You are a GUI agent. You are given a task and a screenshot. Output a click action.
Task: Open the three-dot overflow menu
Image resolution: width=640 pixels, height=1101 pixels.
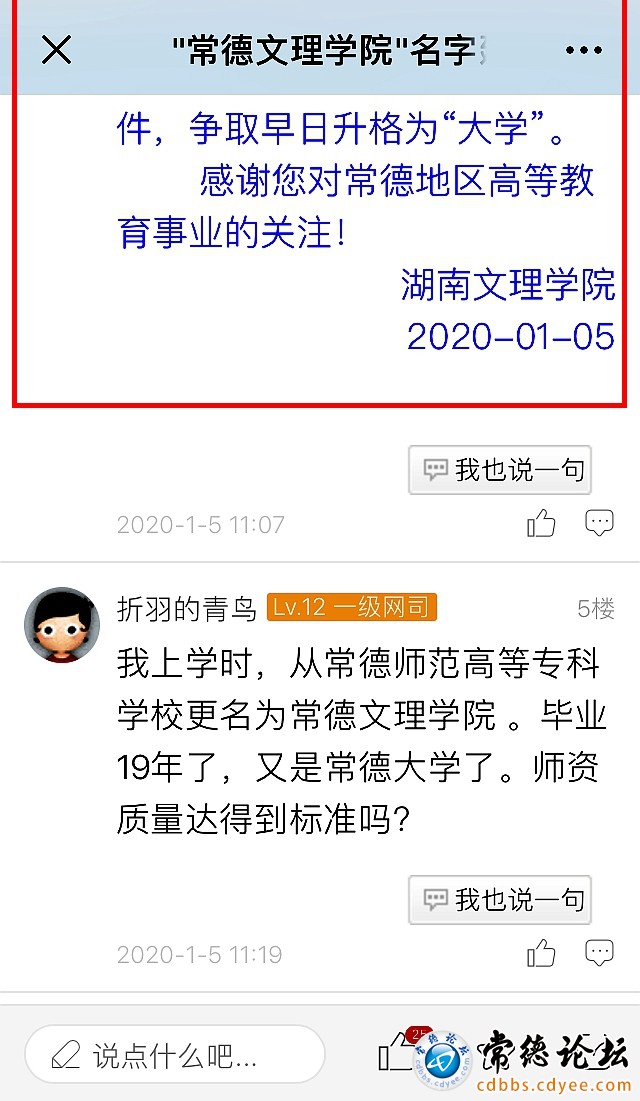[583, 50]
